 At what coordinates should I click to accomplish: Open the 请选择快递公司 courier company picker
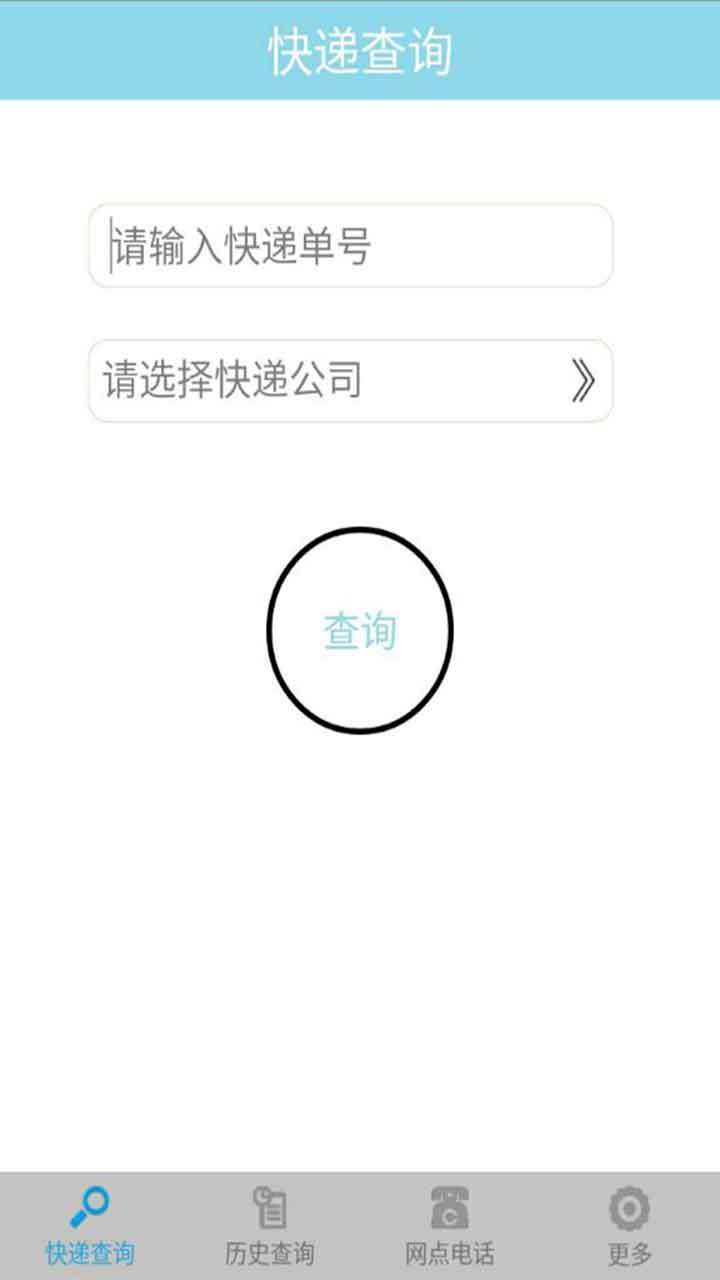pos(350,381)
